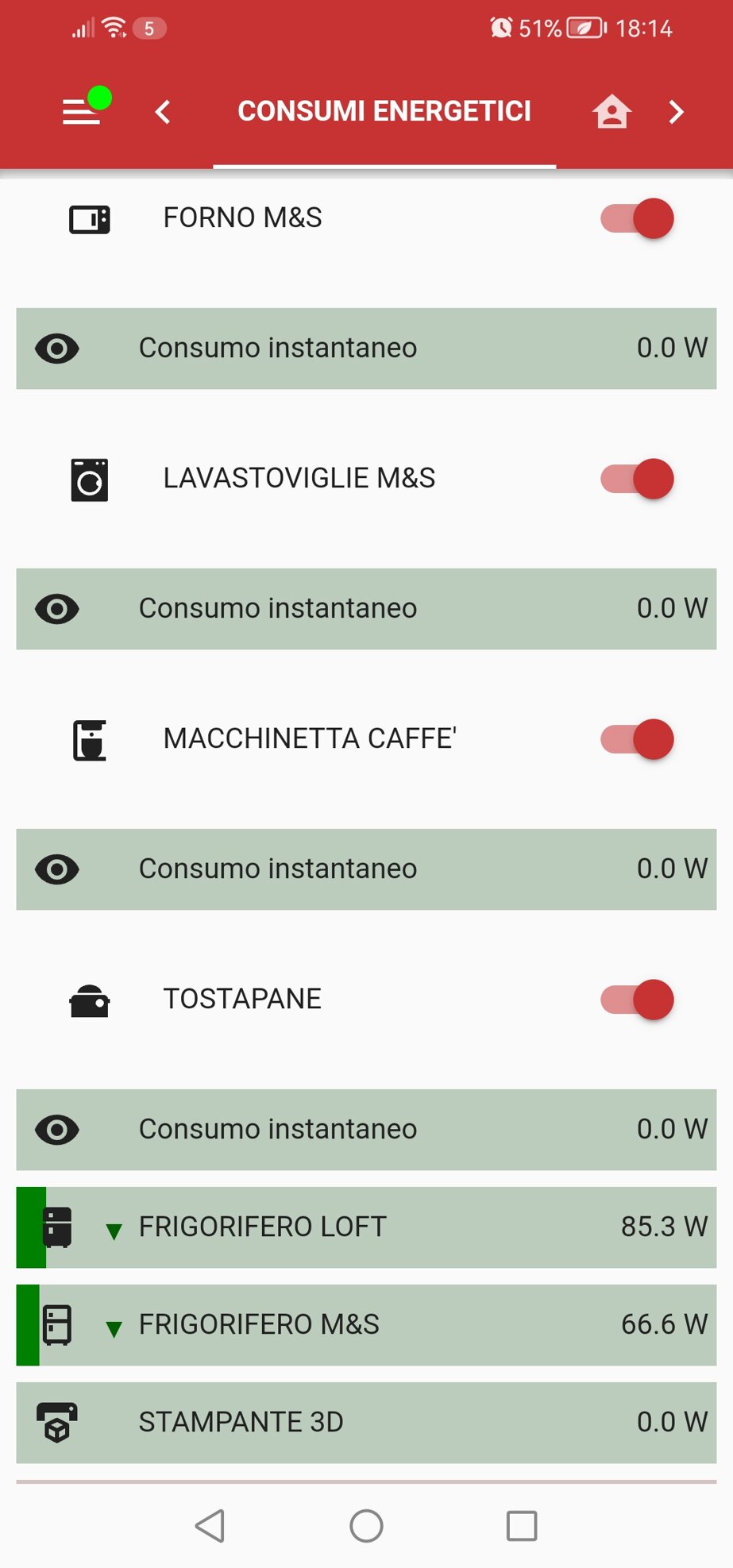
Task: Tap the system back button
Action: [x=210, y=1526]
